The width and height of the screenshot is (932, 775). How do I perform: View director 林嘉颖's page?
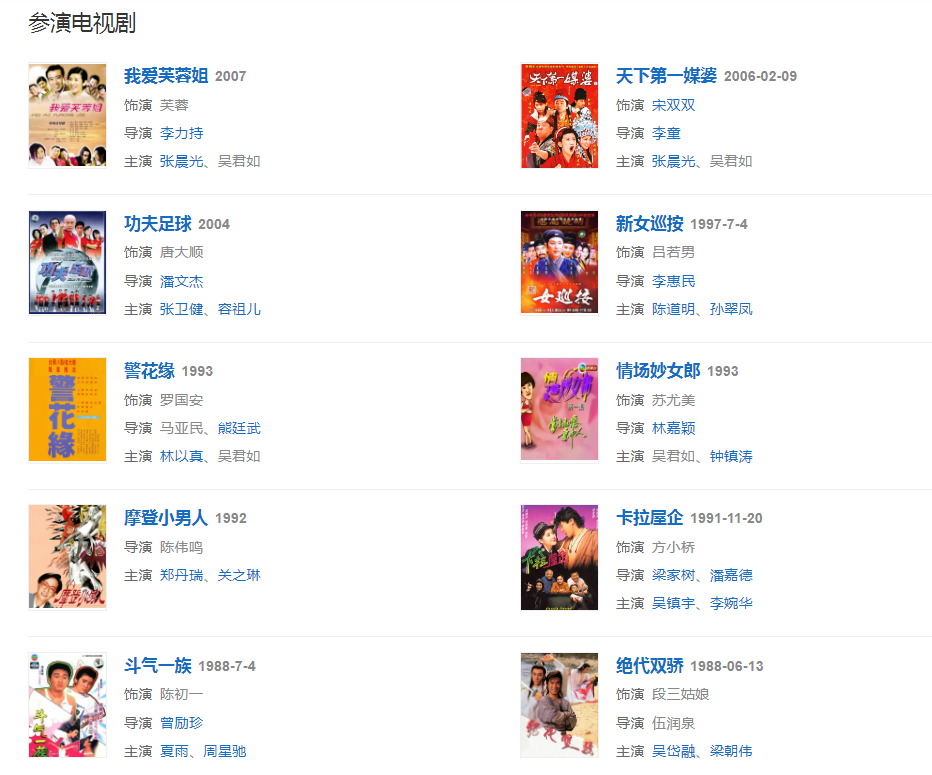673,428
